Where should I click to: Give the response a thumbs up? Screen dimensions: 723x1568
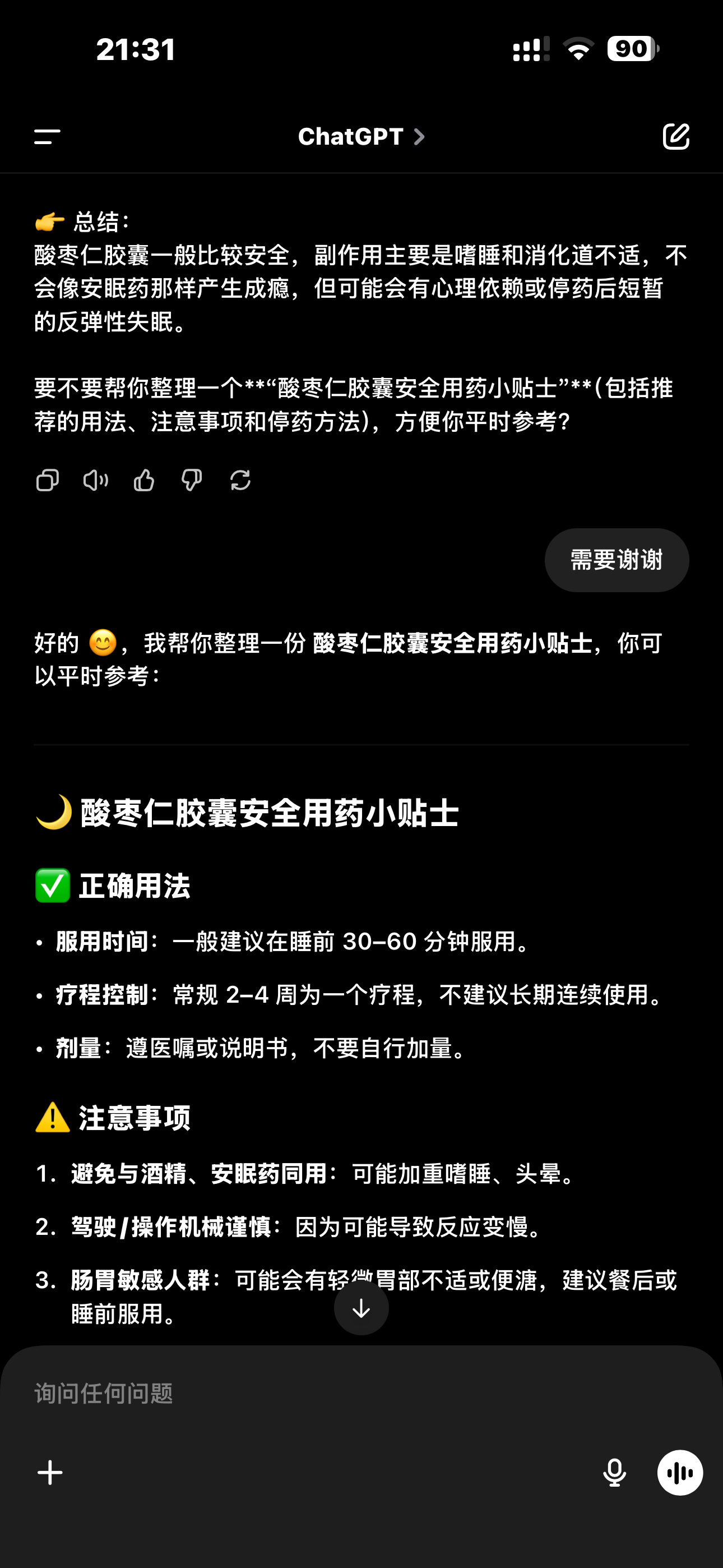143,480
